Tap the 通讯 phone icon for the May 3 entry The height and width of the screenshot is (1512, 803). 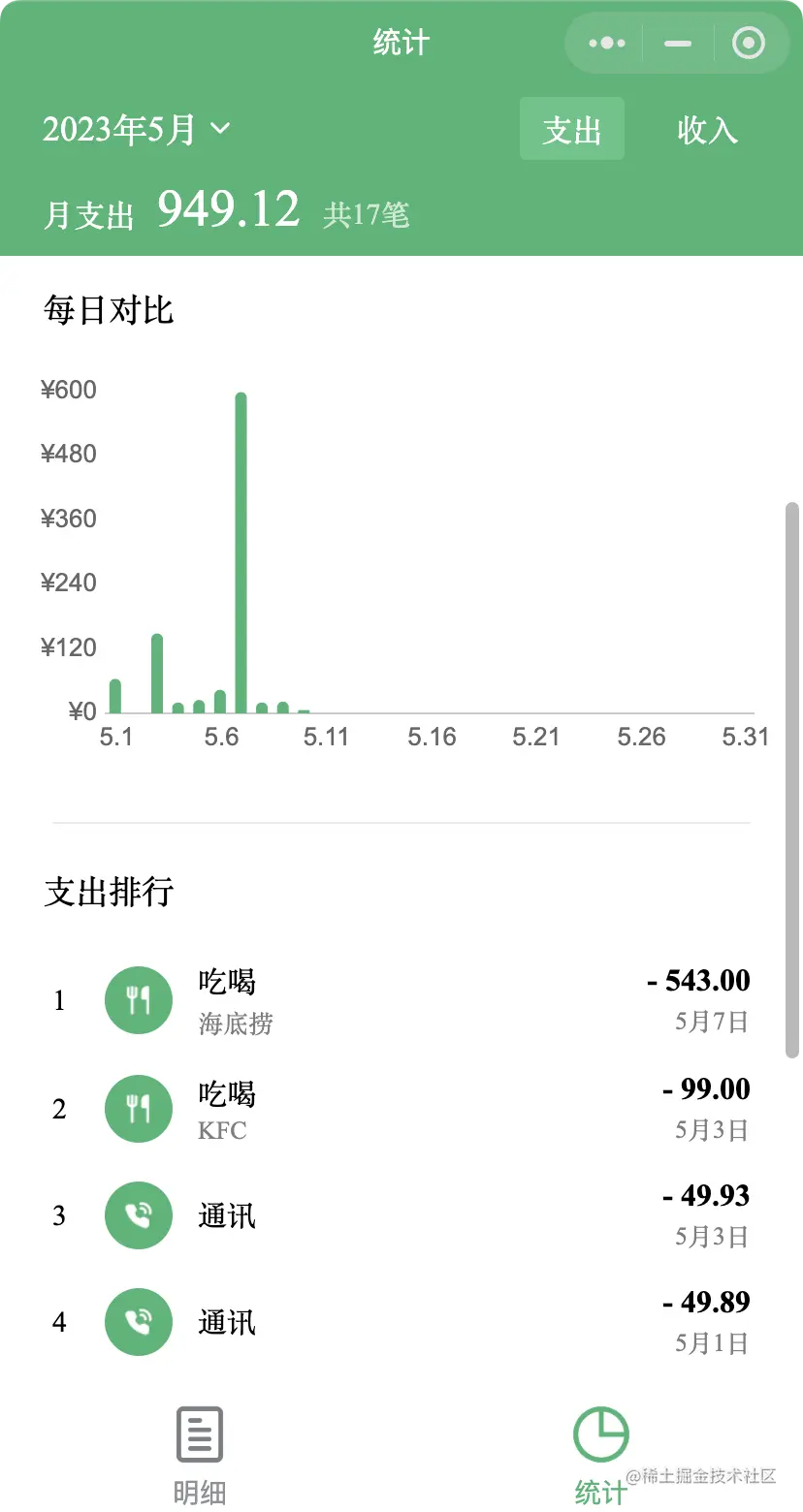(x=138, y=1214)
